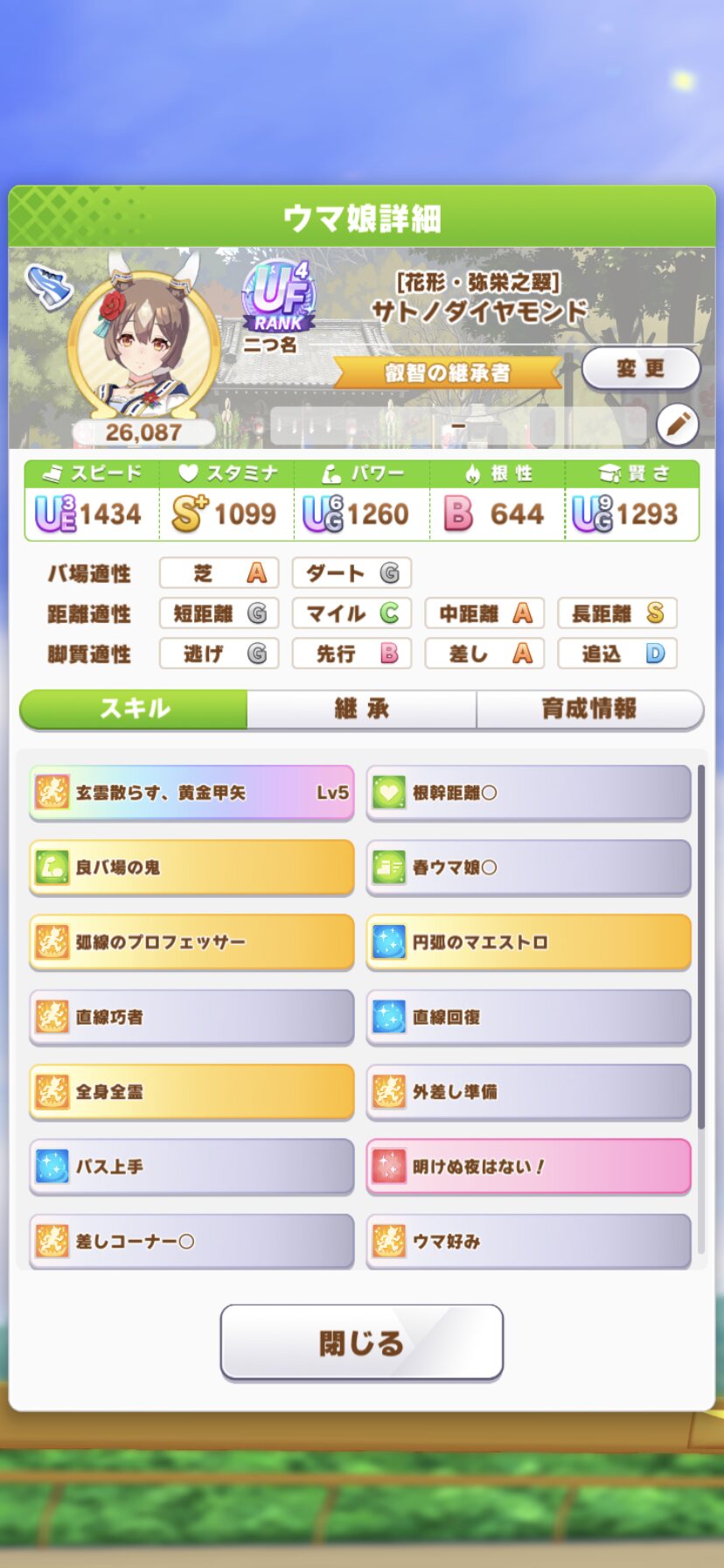
Task: View the 根幹距離○ skill
Action: 528,793
